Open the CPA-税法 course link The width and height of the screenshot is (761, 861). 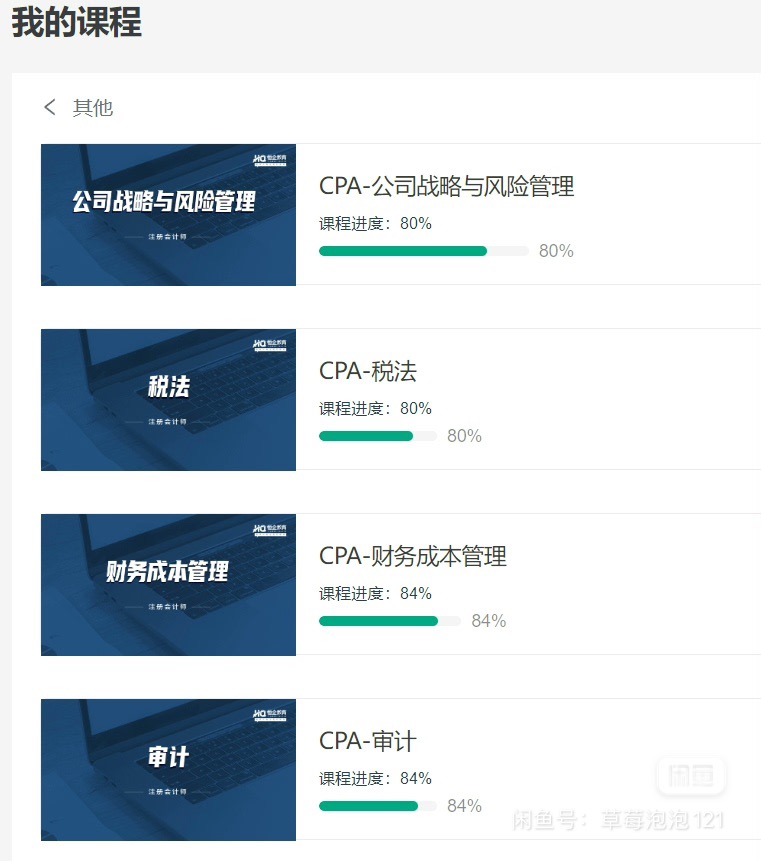click(x=367, y=372)
